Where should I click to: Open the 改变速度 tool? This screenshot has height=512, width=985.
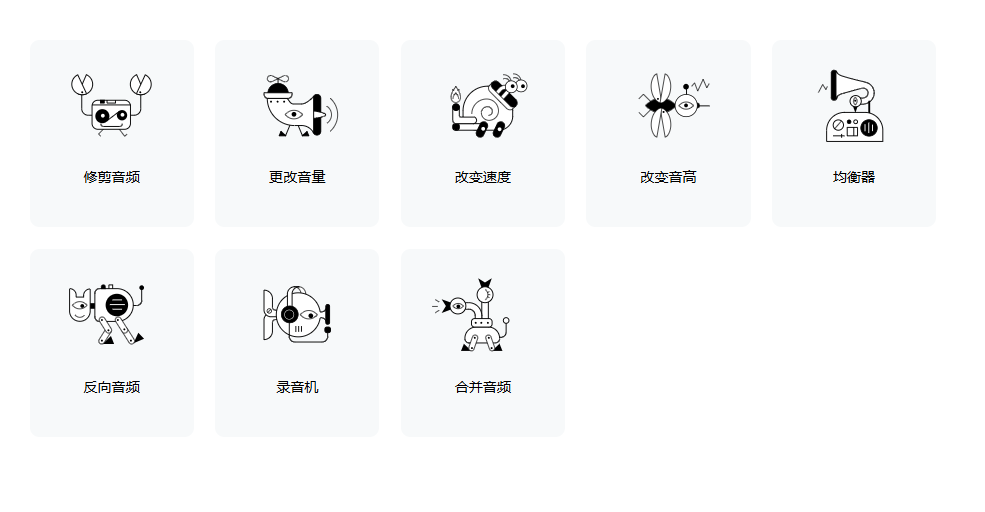coord(483,133)
